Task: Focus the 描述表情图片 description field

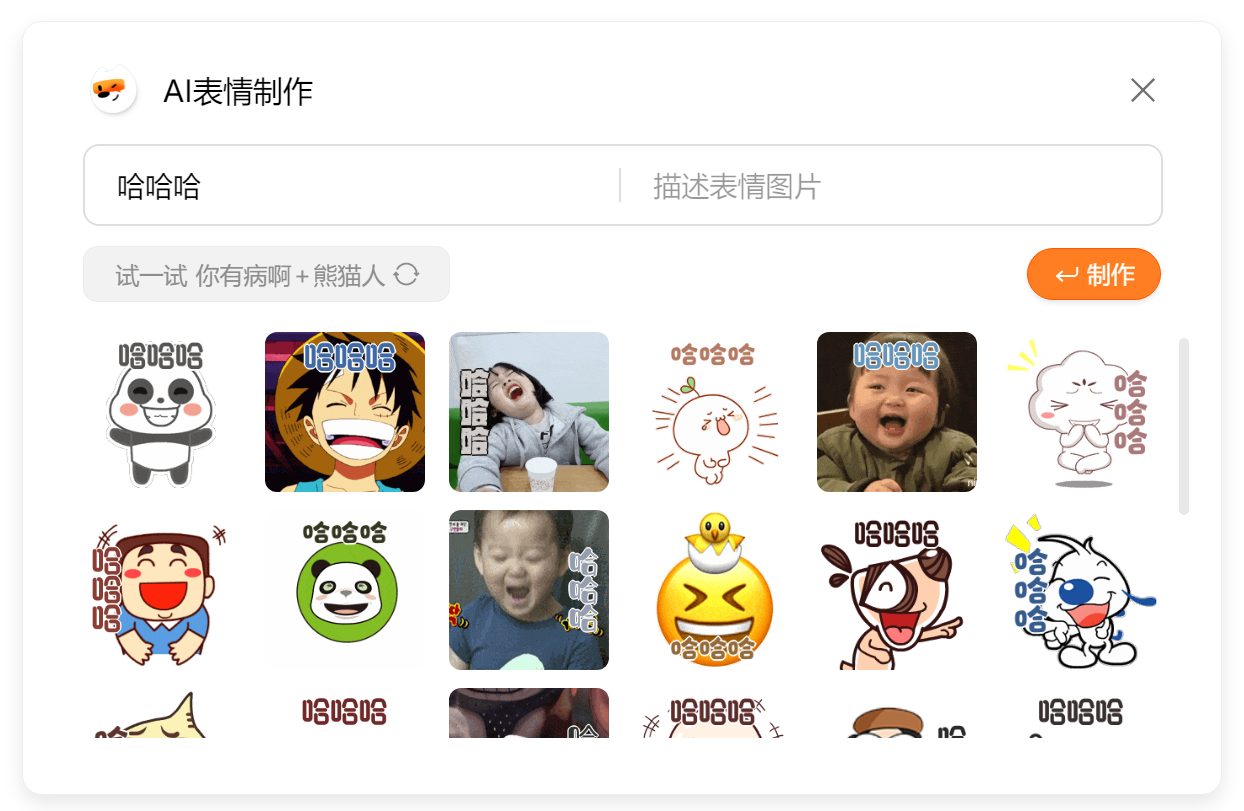Action: tap(890, 186)
